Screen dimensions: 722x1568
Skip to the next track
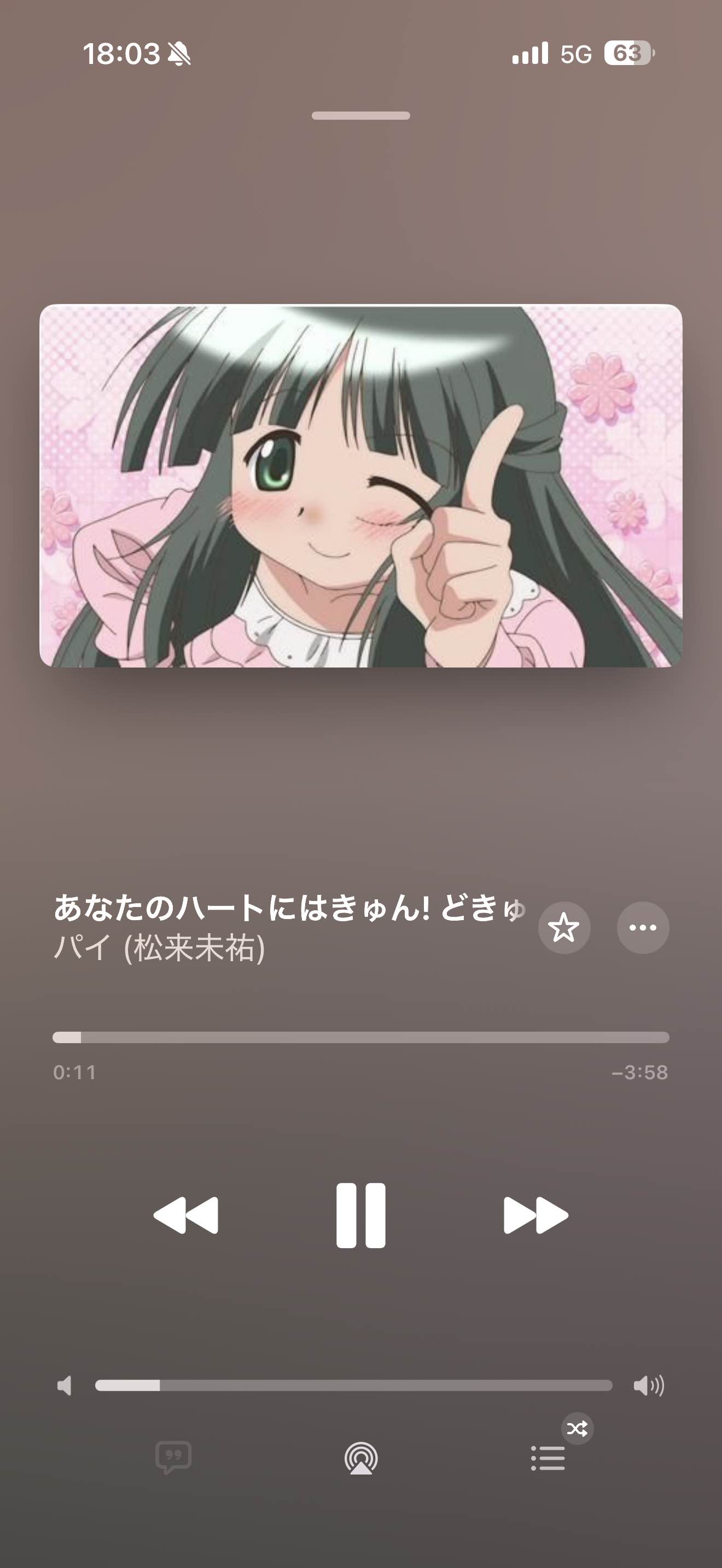point(535,1215)
